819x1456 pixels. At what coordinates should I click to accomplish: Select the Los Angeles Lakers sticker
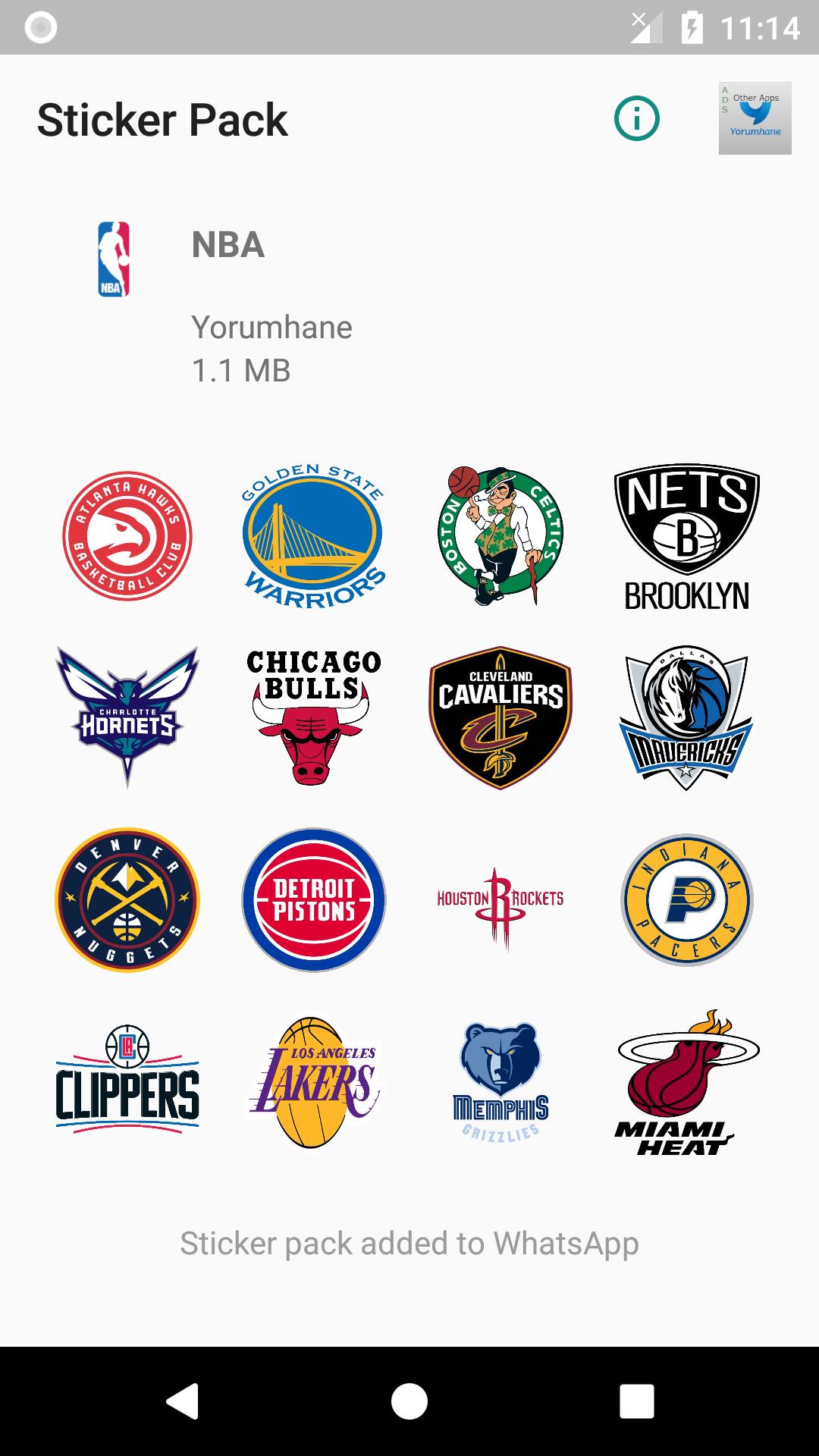tap(313, 1082)
